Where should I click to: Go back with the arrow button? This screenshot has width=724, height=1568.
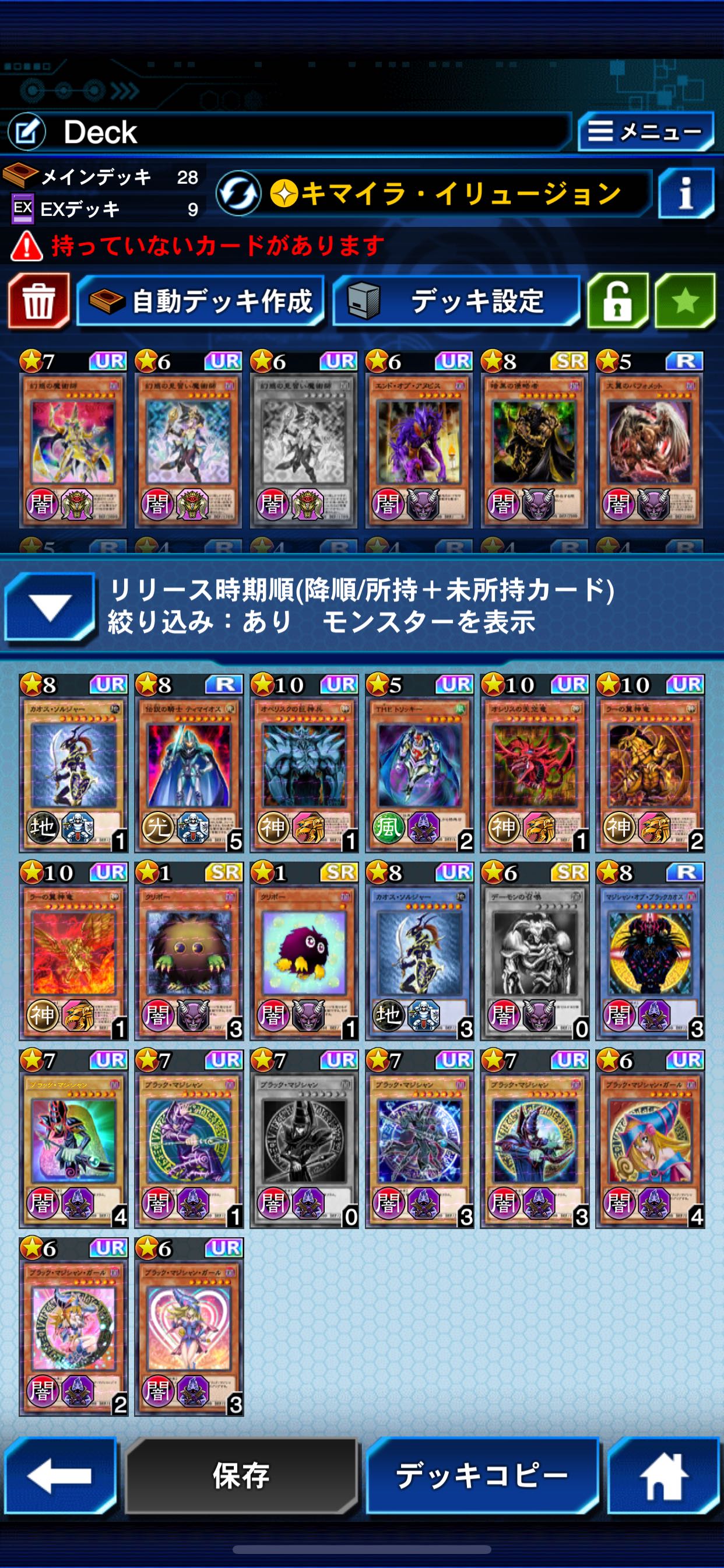[59, 1475]
